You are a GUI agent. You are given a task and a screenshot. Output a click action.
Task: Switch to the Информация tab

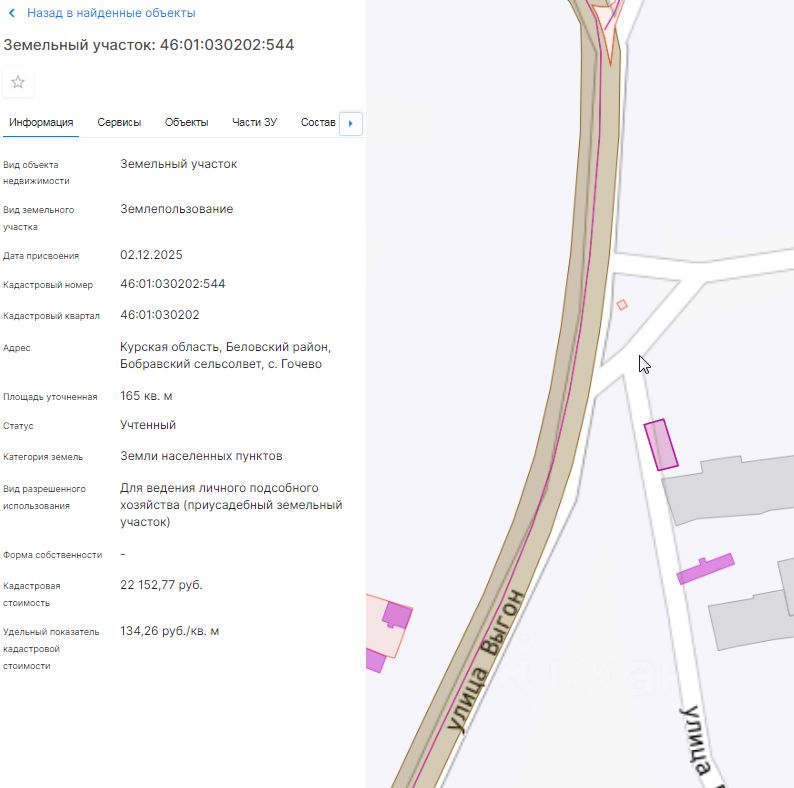pos(41,122)
